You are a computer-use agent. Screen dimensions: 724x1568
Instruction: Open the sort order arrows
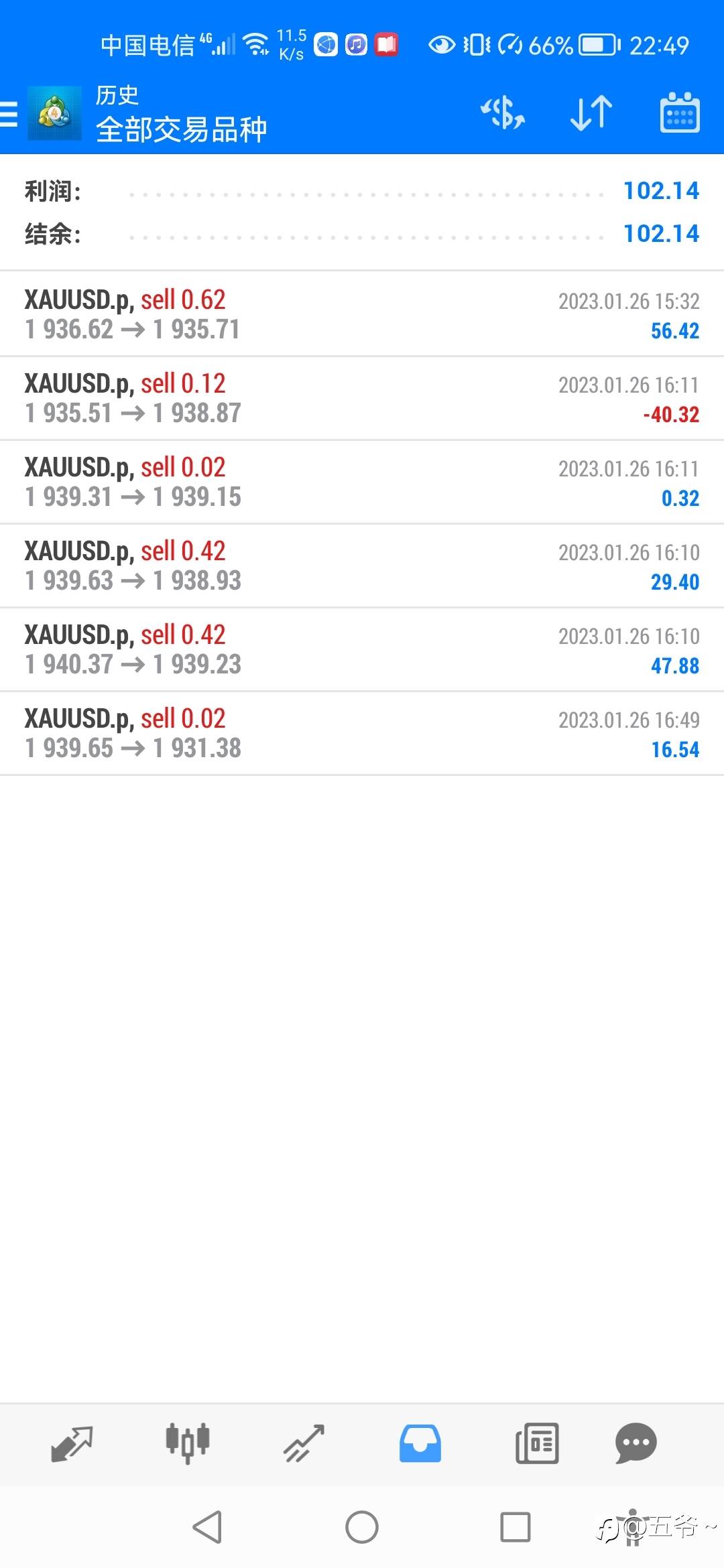pyautogui.click(x=591, y=113)
